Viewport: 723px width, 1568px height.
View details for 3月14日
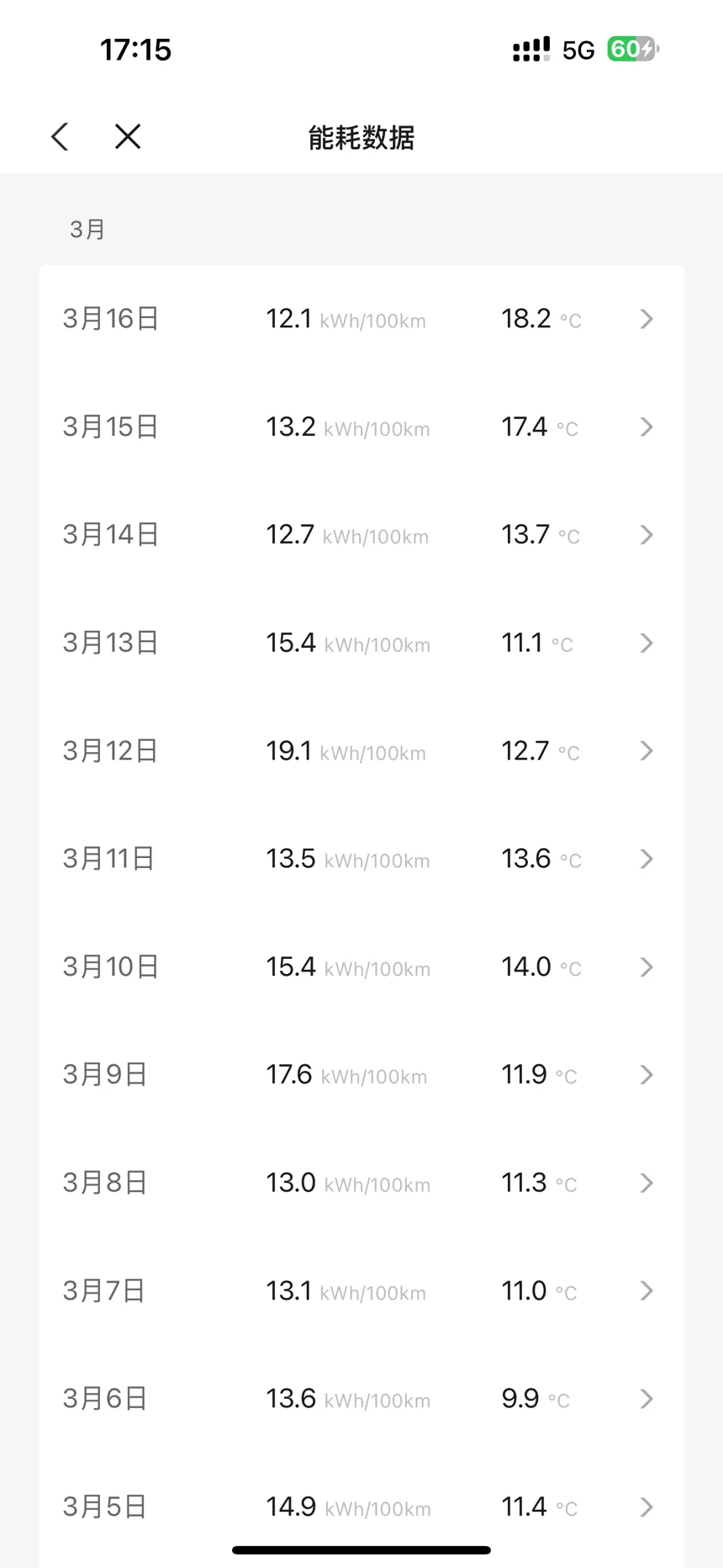(361, 535)
